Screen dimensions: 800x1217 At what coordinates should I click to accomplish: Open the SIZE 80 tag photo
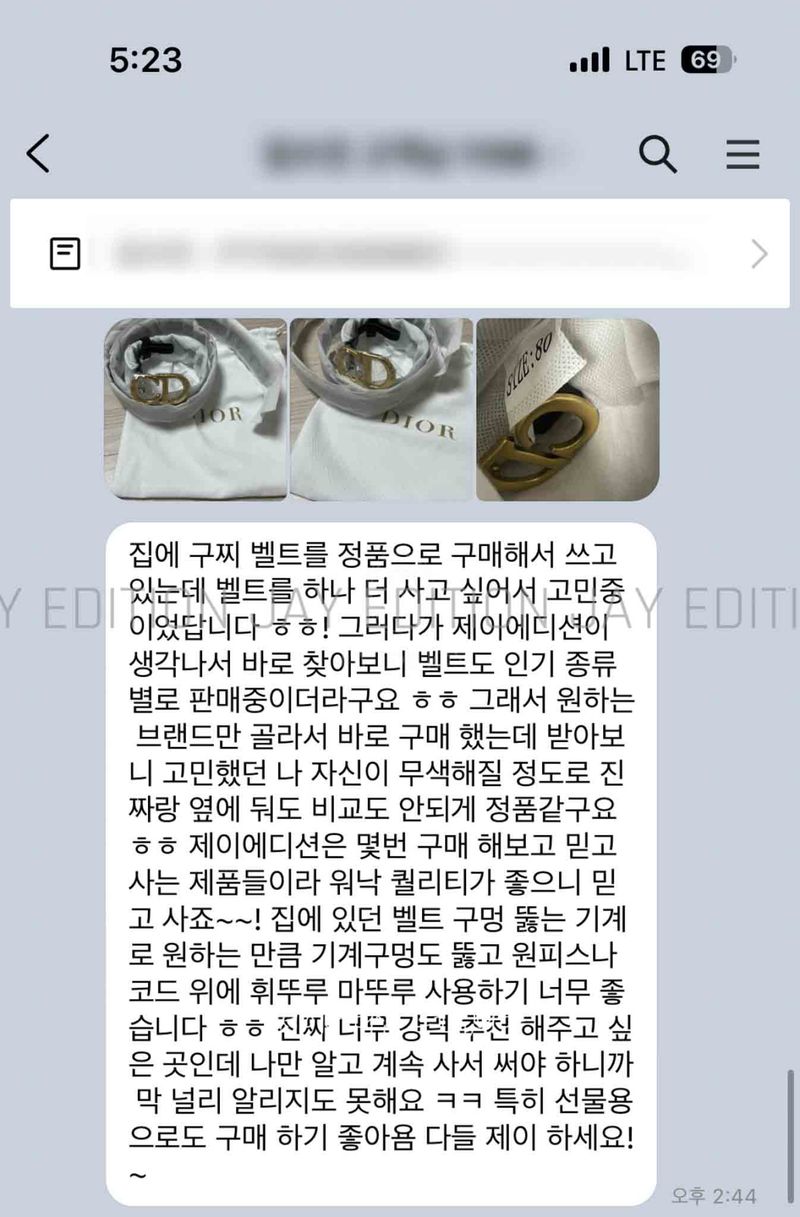point(567,409)
